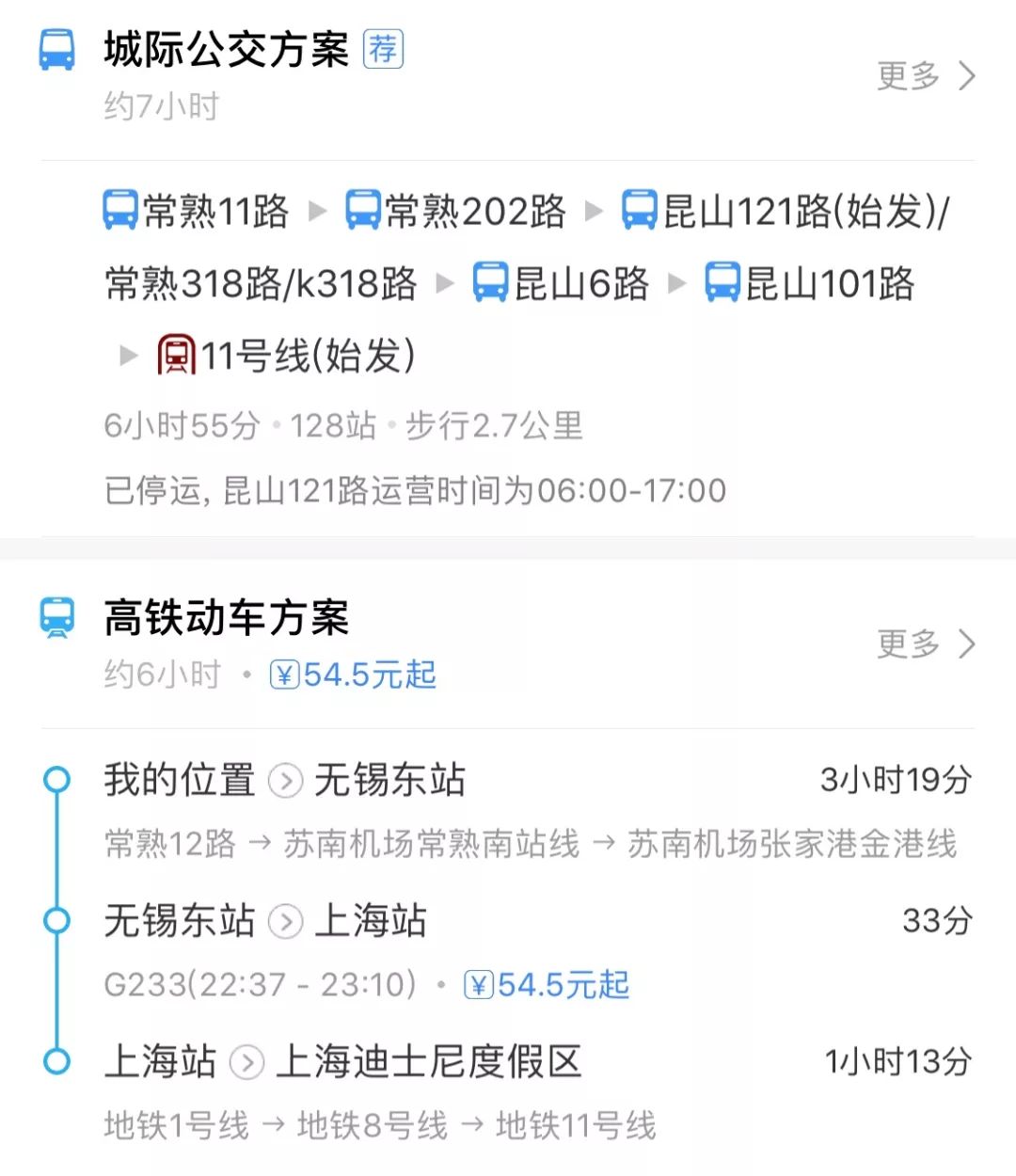The height and width of the screenshot is (1176, 1016).
Task: Click the bus icon next to 昆山6路
Action: point(490,283)
